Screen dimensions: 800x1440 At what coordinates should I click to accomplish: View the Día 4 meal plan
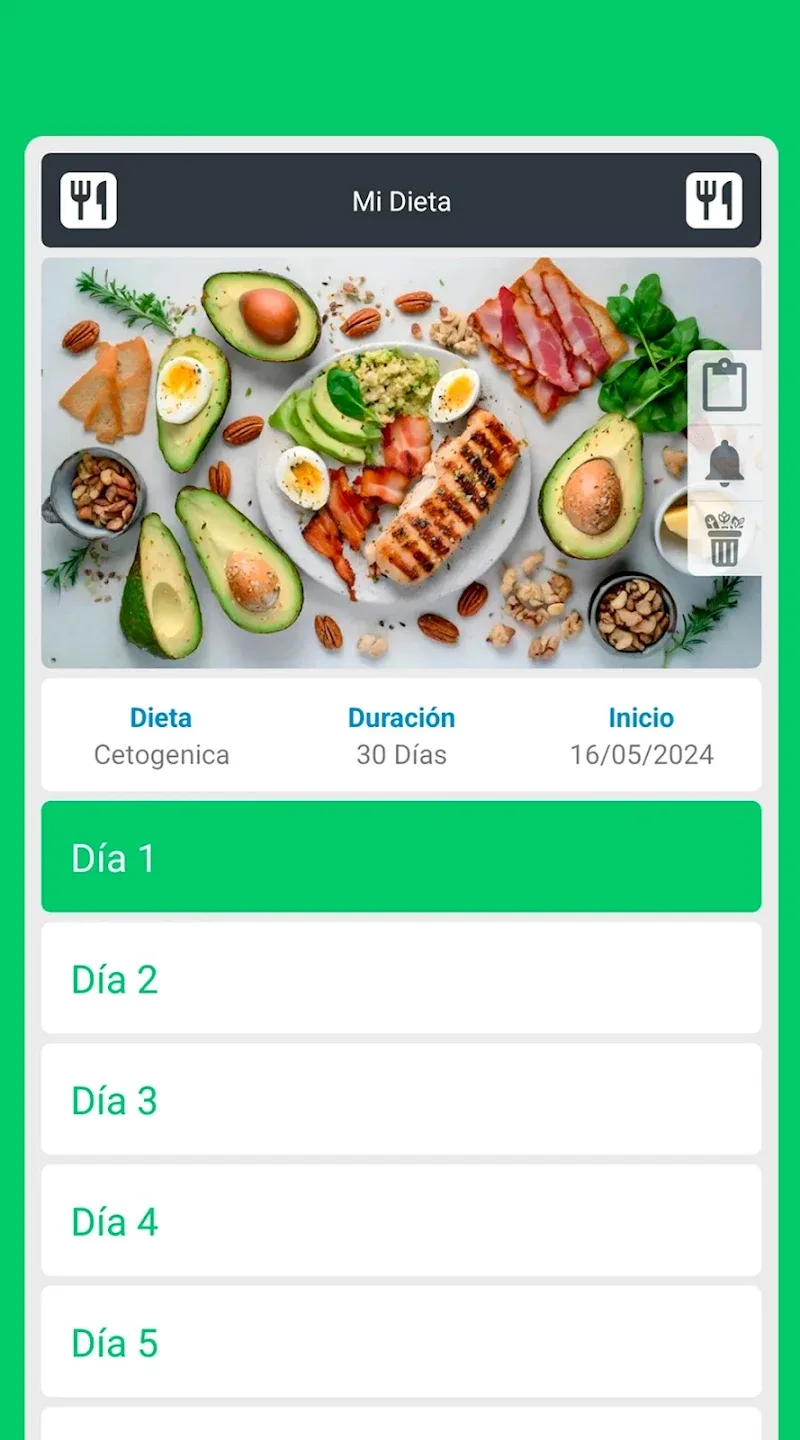(x=401, y=1220)
